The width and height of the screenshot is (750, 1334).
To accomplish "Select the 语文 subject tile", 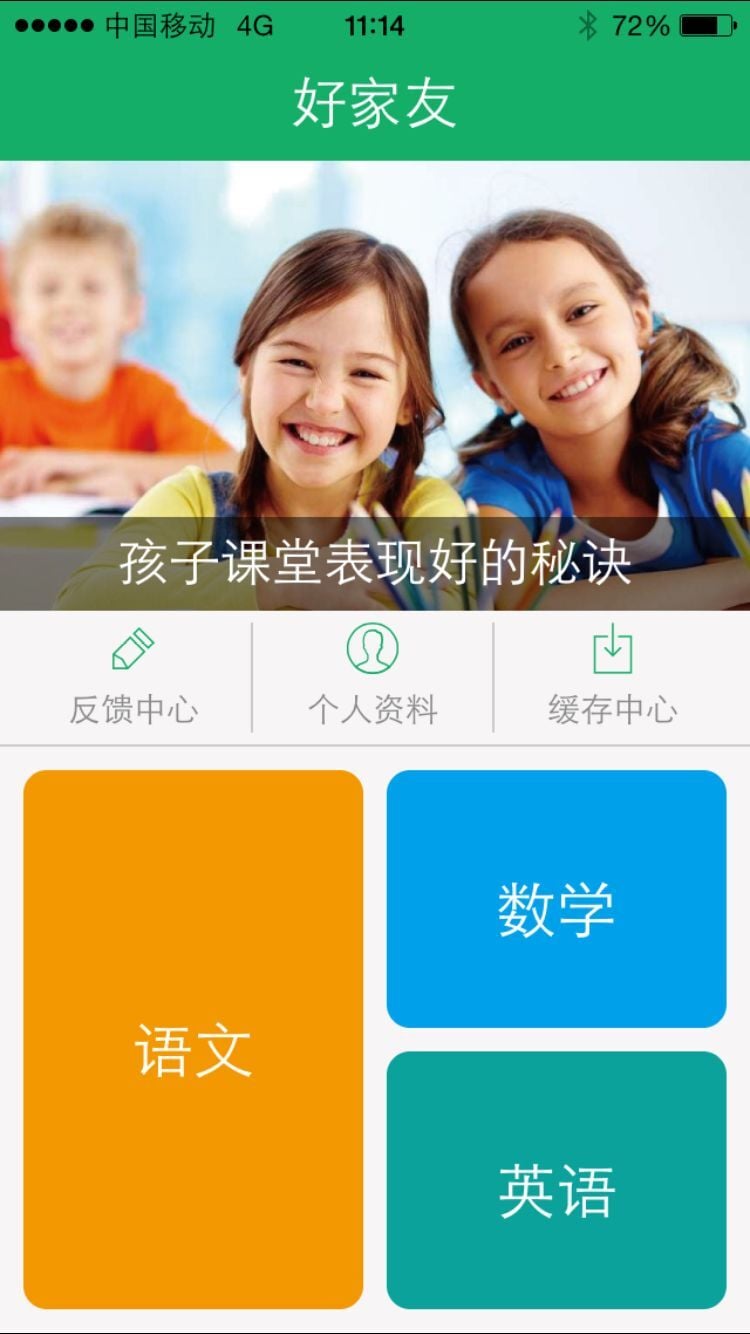I will 193,1038.
